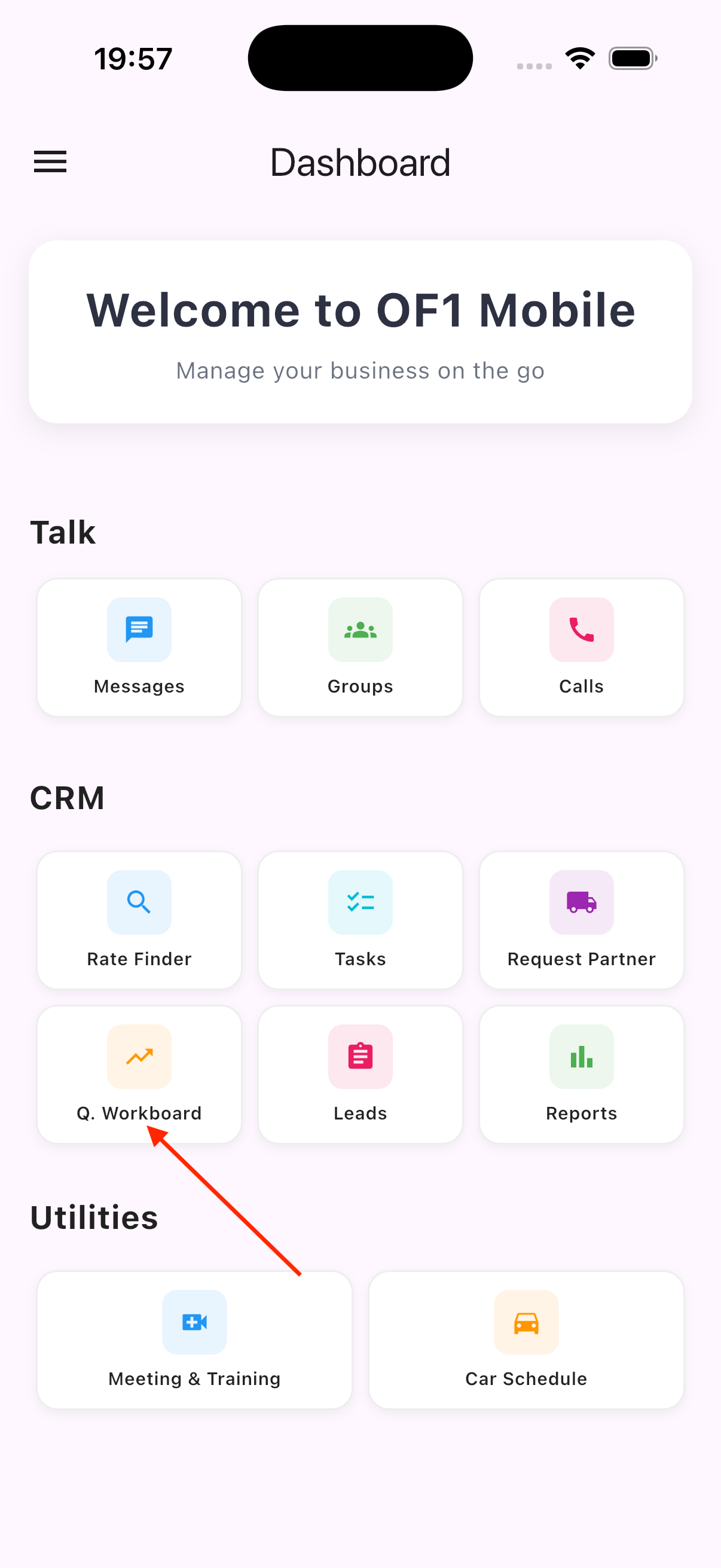Open Q. Workboard
Image resolution: width=721 pixels, height=1568 pixels.
[x=139, y=1074]
